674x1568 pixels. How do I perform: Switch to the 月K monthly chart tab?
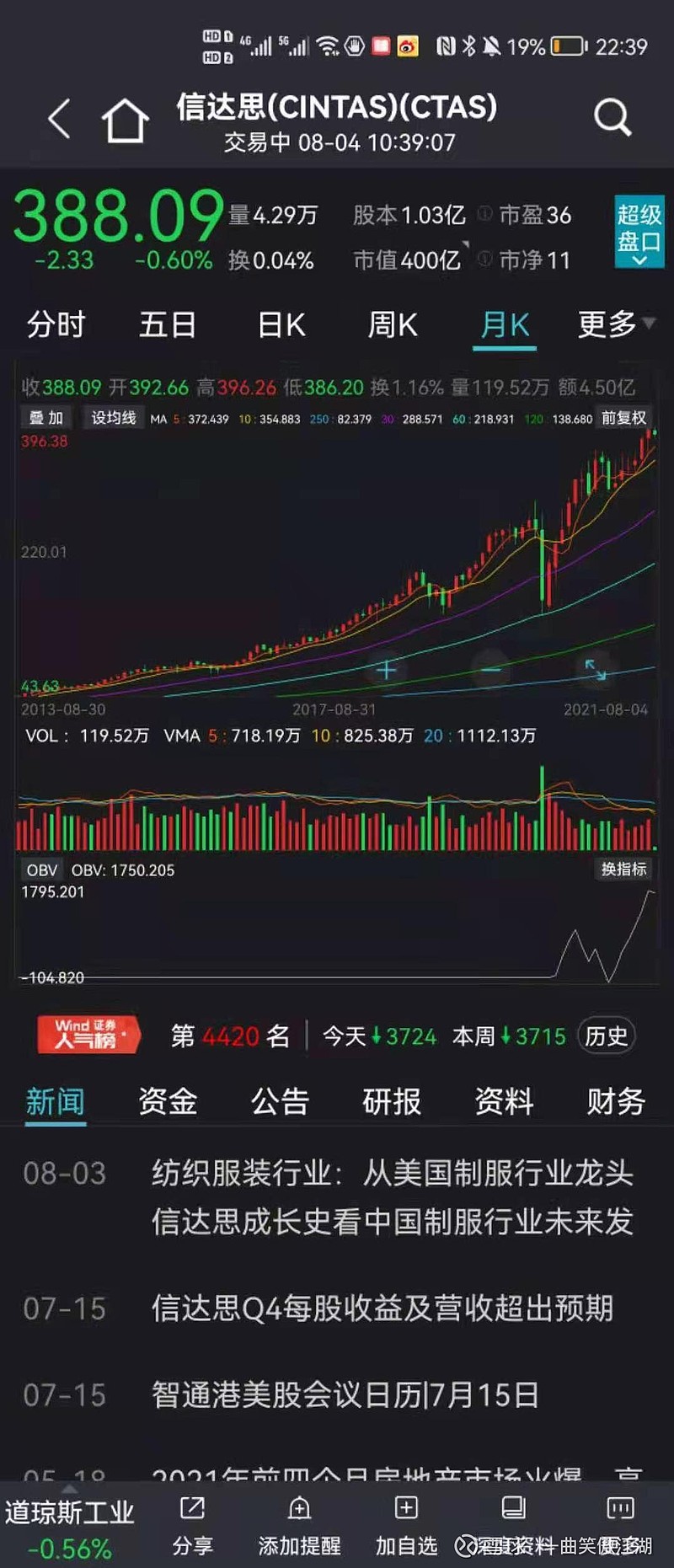click(x=503, y=324)
